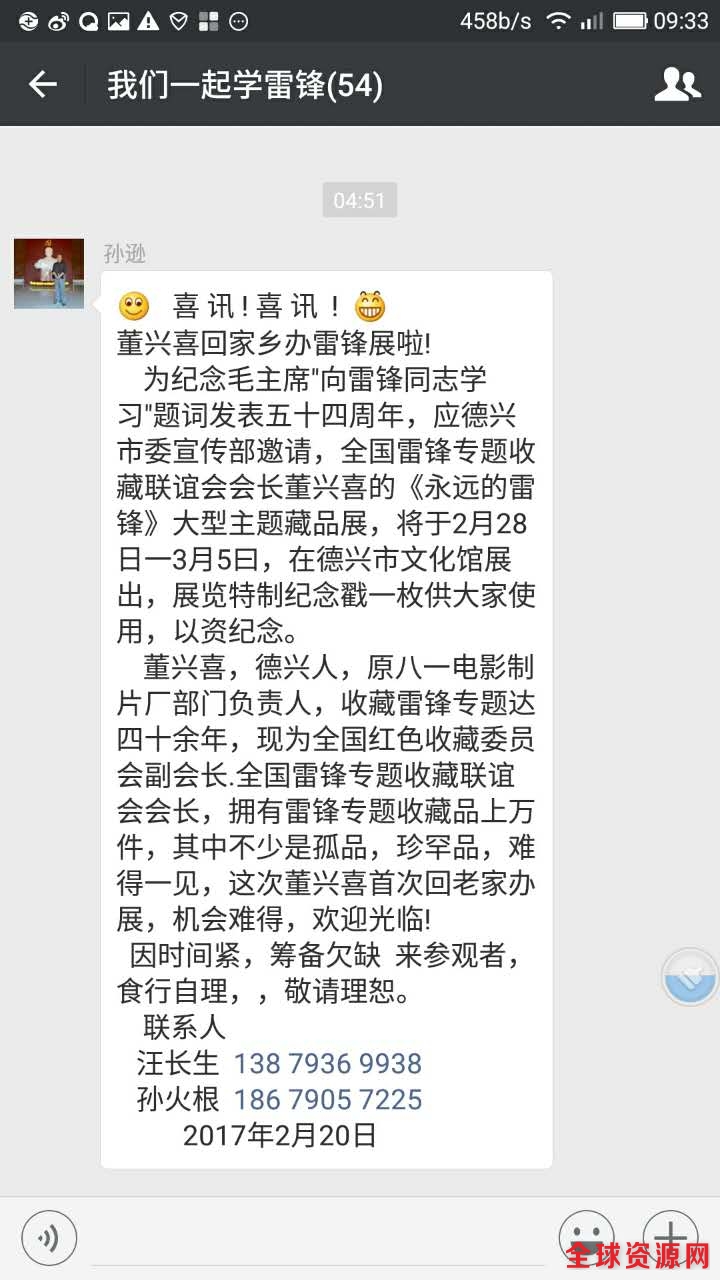Call 孙火根 at 186 7905 7225

pyautogui.click(x=327, y=1100)
